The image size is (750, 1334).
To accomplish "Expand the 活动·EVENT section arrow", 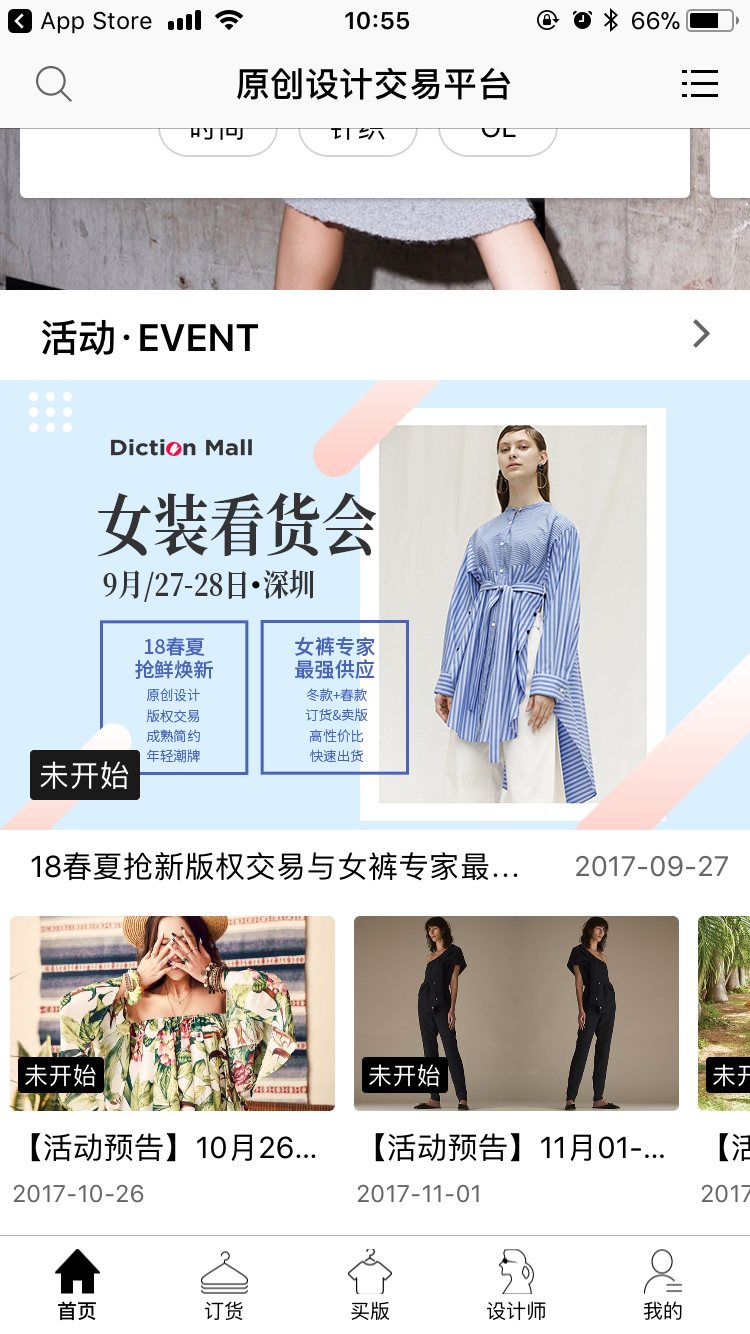I will coord(701,334).
